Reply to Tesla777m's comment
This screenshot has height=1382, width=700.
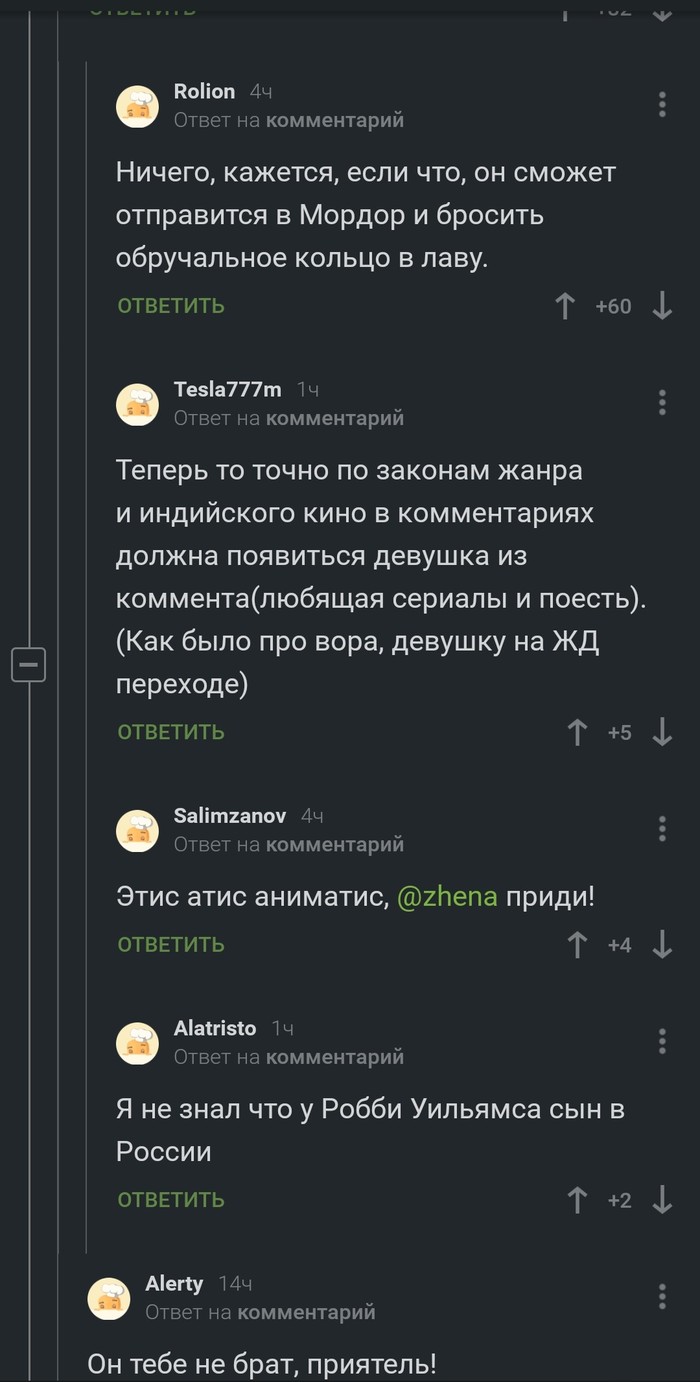(x=171, y=732)
